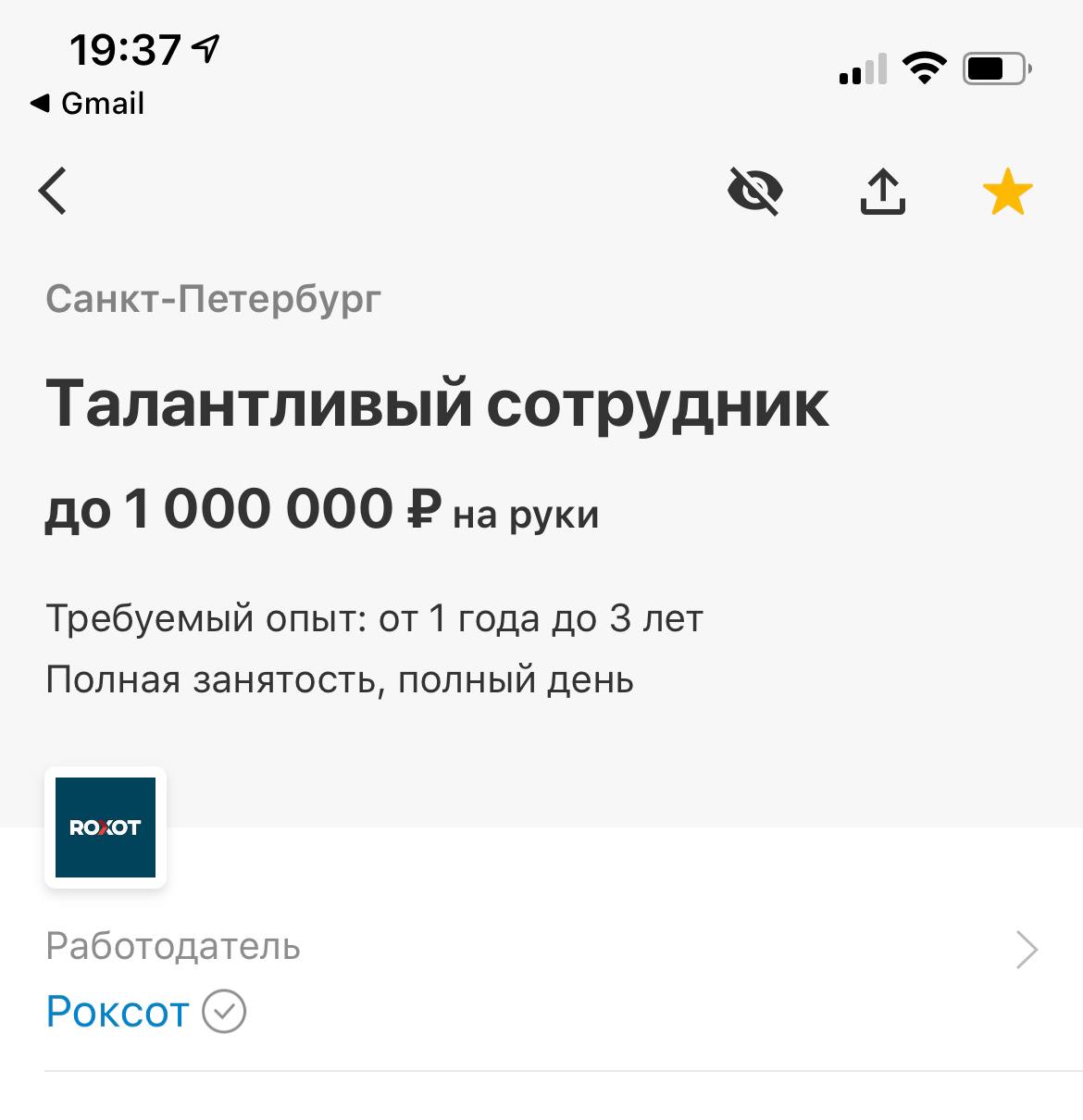The height and width of the screenshot is (1120, 1083).
Task: Hide this vacancy with the crossed-eye icon
Action: pos(755,192)
